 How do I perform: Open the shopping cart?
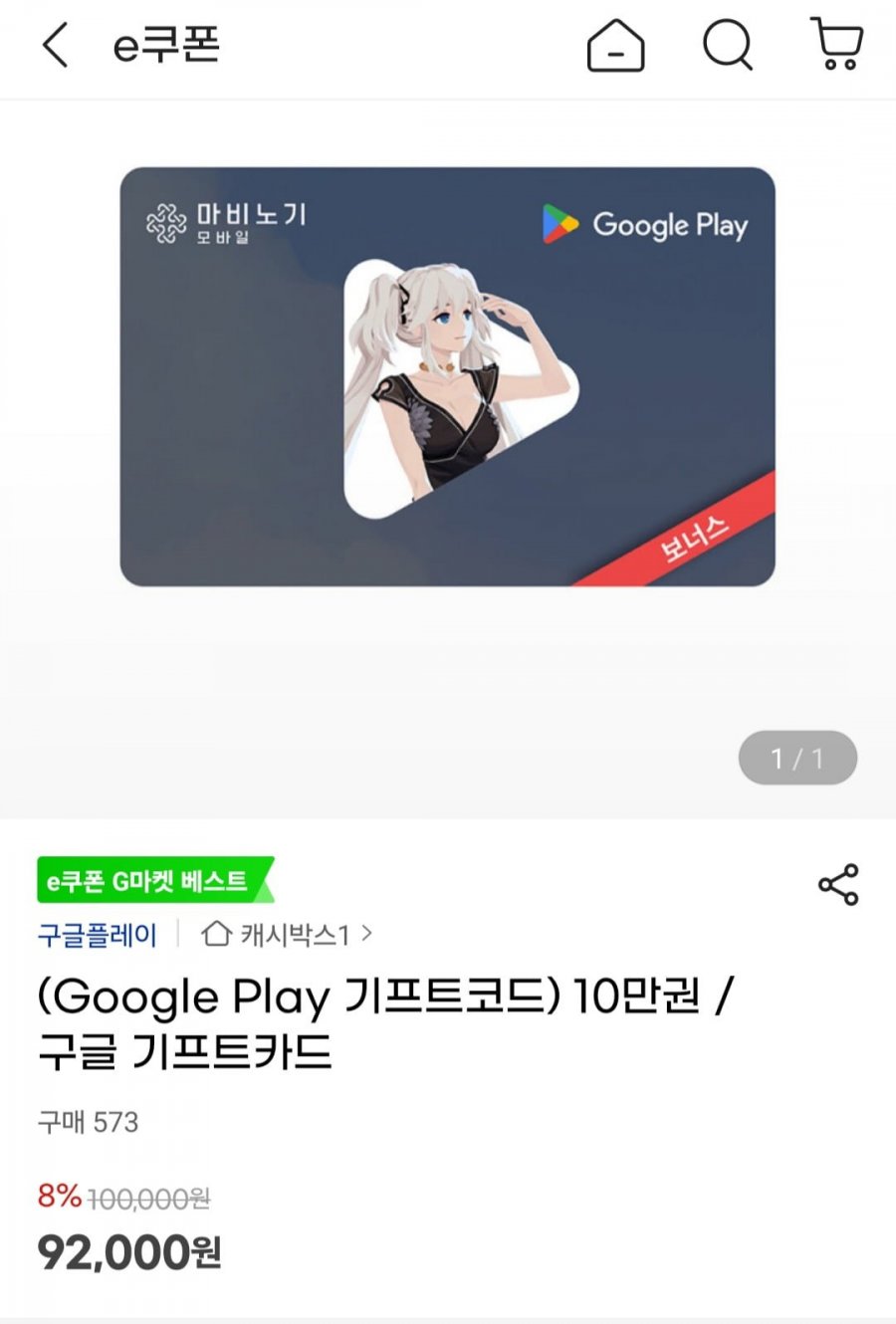(836, 44)
